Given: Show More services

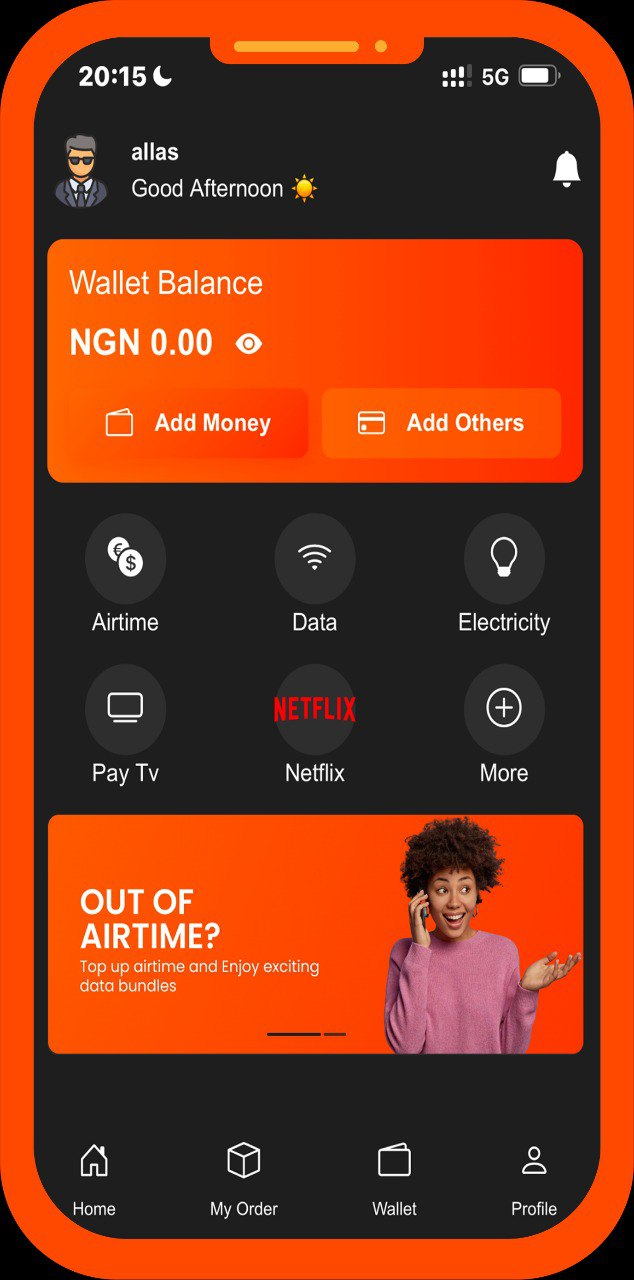Looking at the screenshot, I should (x=504, y=710).
